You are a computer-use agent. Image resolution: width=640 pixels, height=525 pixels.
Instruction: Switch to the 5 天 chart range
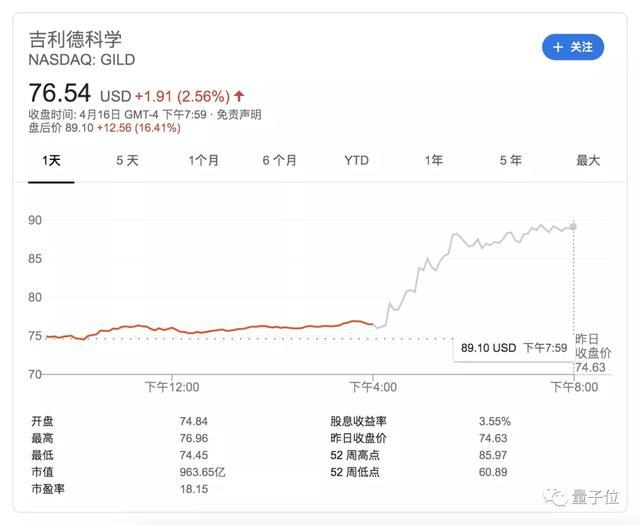click(127, 160)
